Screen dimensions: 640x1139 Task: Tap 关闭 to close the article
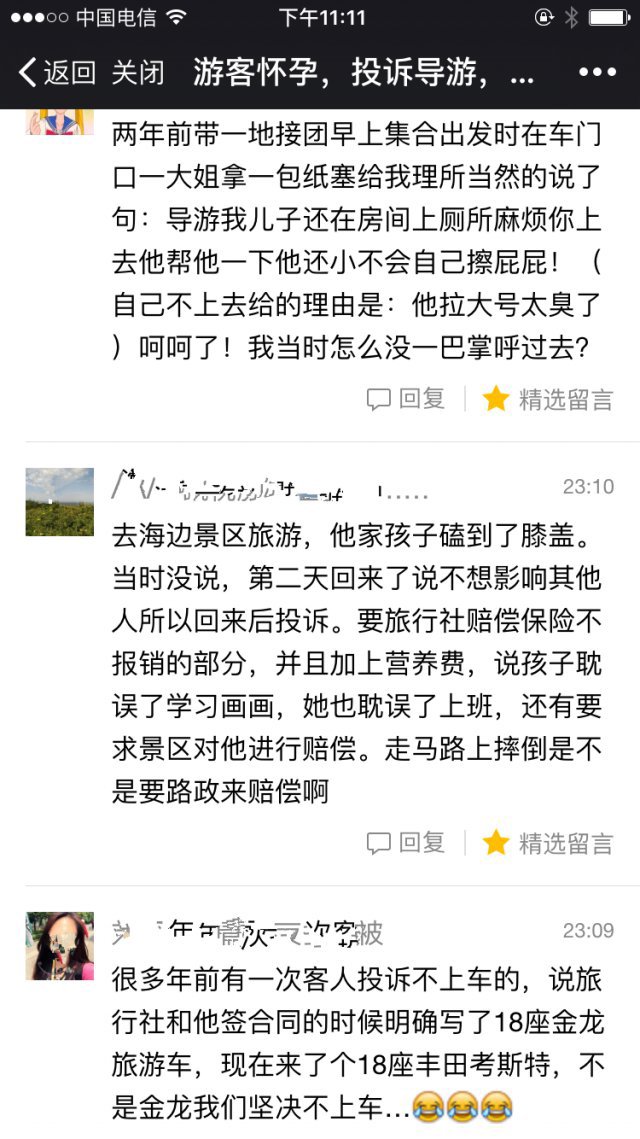(137, 72)
